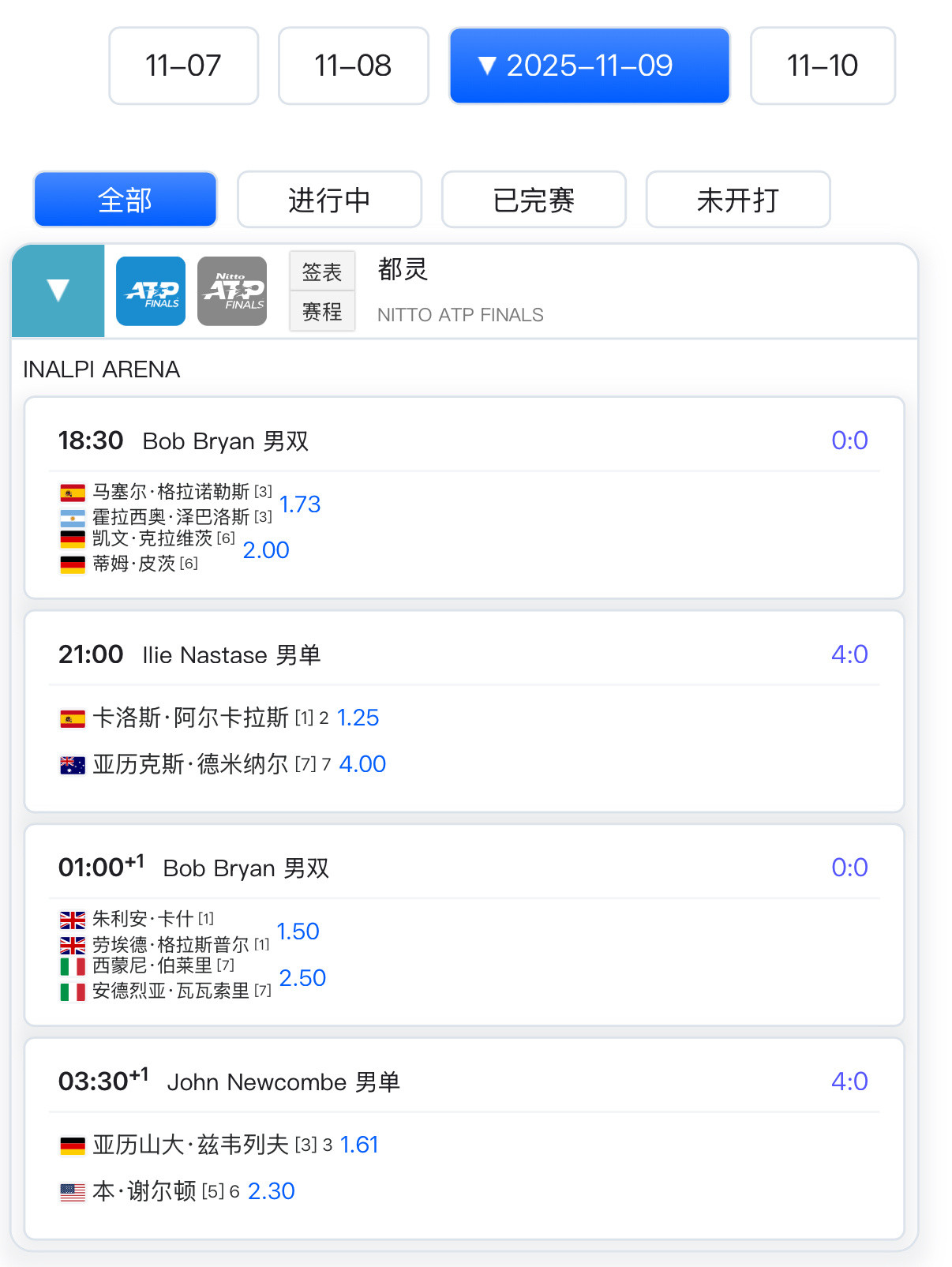Switch filter to 已完赛

click(x=533, y=200)
